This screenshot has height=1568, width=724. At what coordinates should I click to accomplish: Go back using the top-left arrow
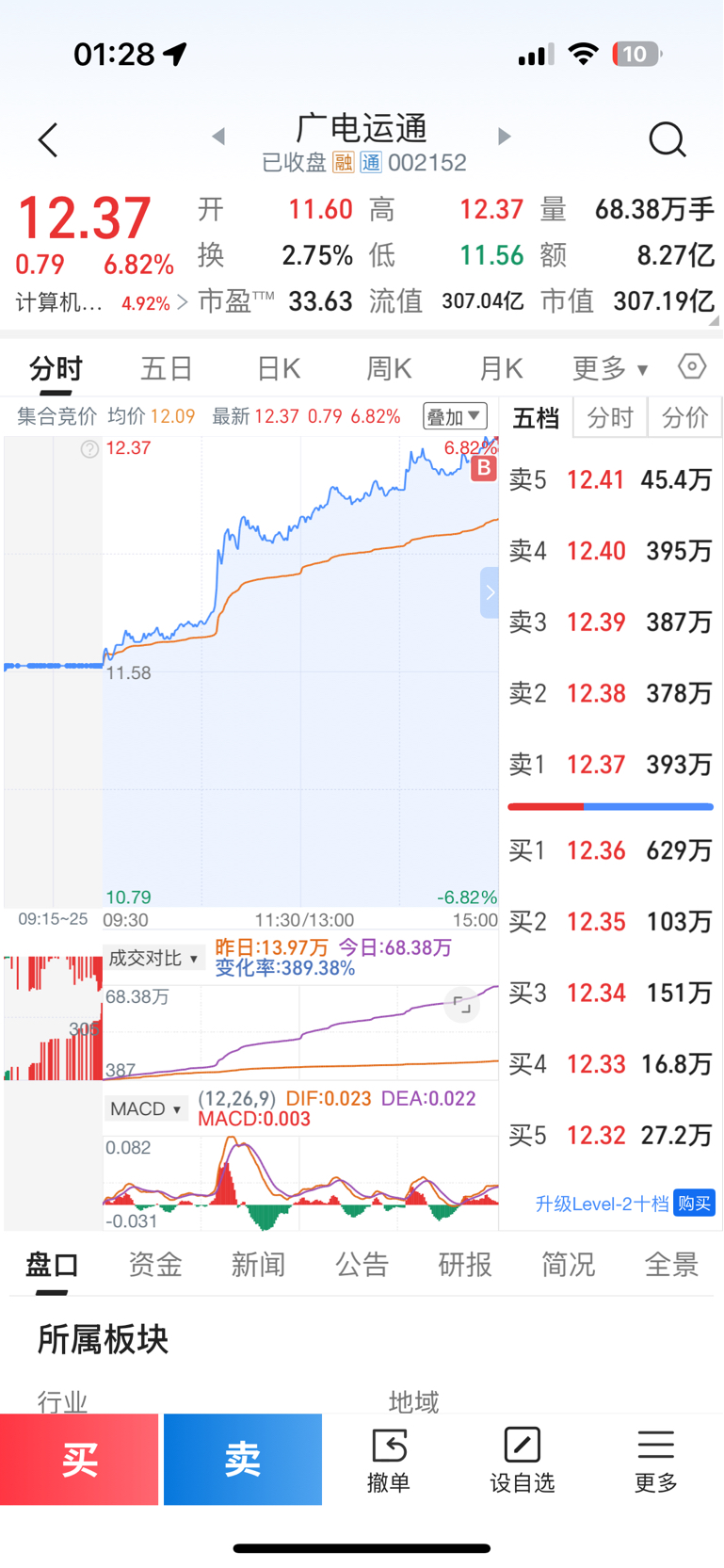[48, 140]
